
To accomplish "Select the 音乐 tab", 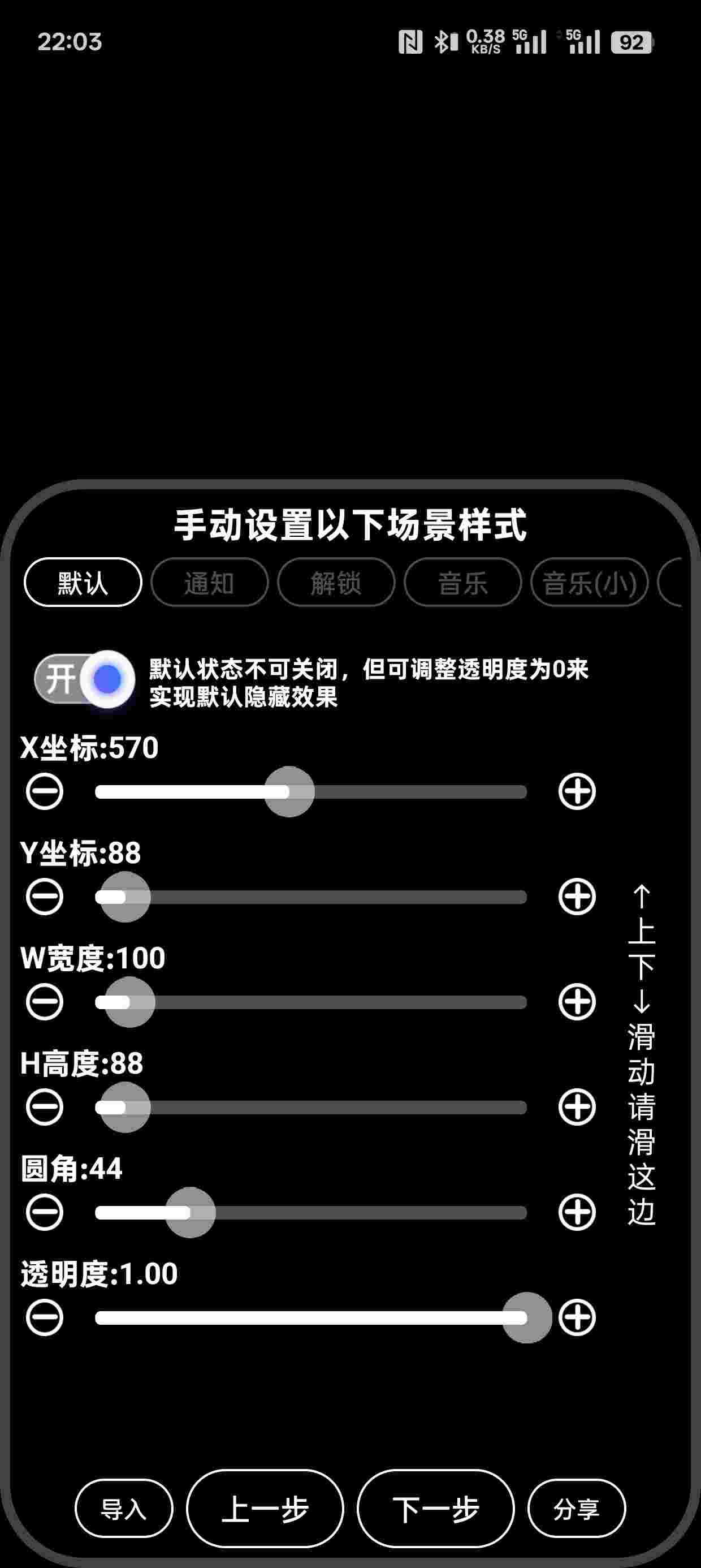I will tap(464, 583).
